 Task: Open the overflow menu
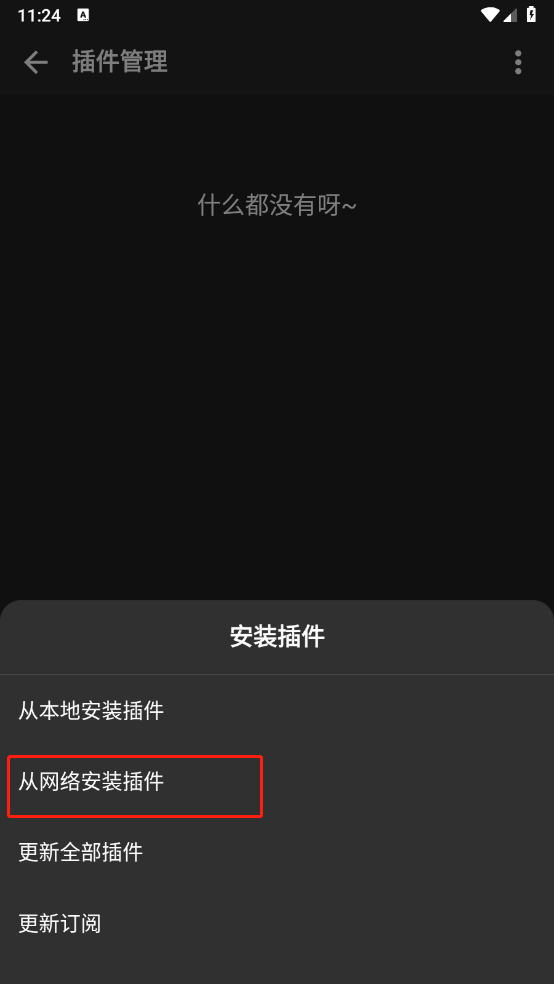(518, 62)
